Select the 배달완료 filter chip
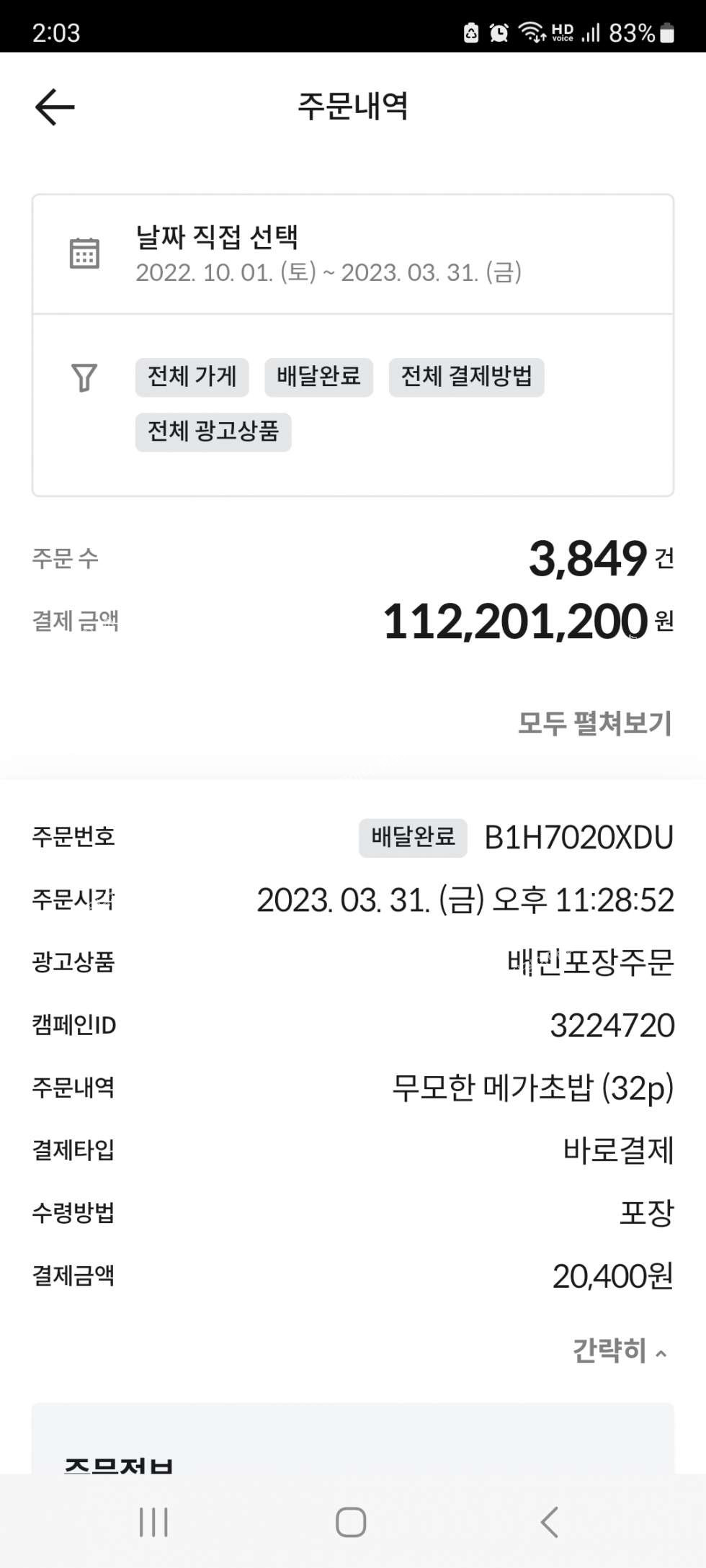 [x=318, y=377]
